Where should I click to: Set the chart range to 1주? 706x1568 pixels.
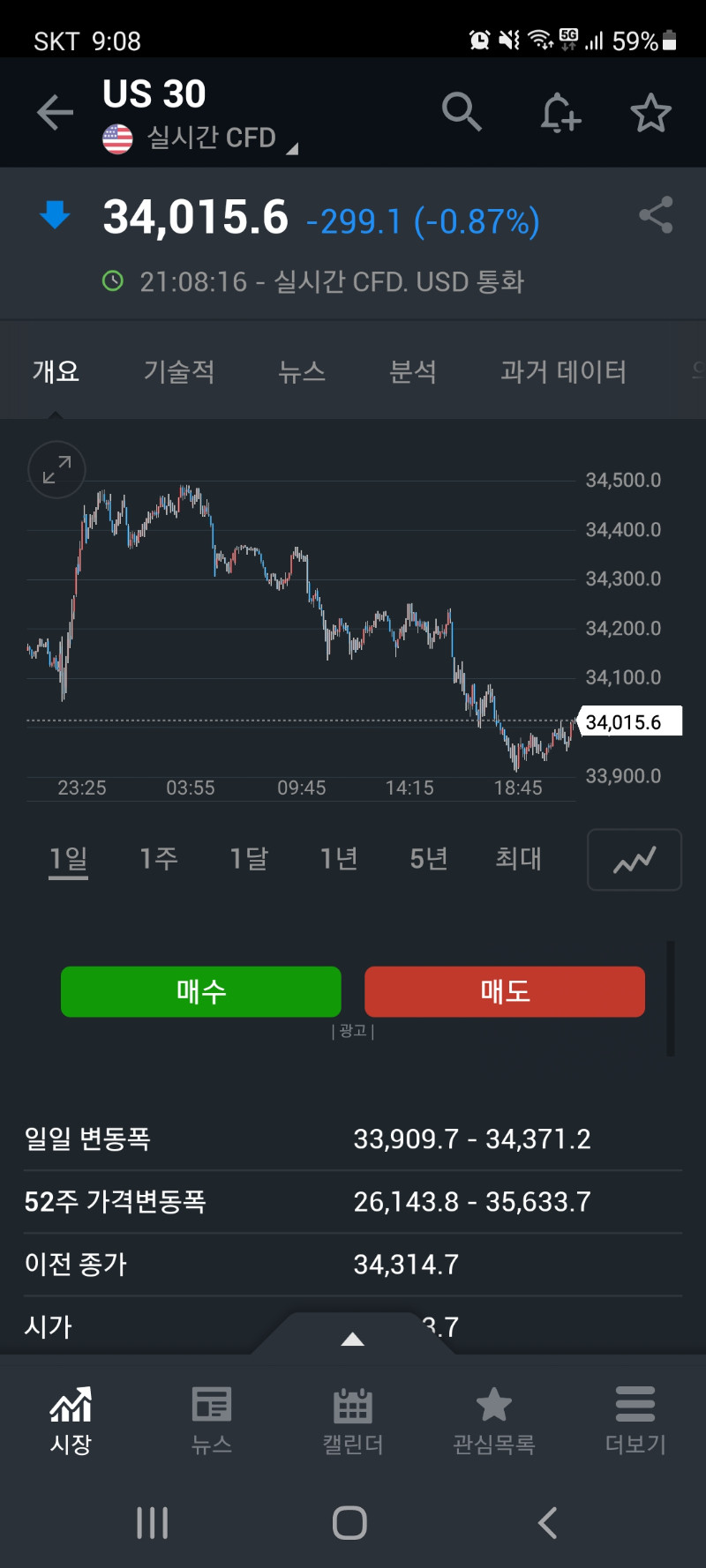[x=159, y=858]
